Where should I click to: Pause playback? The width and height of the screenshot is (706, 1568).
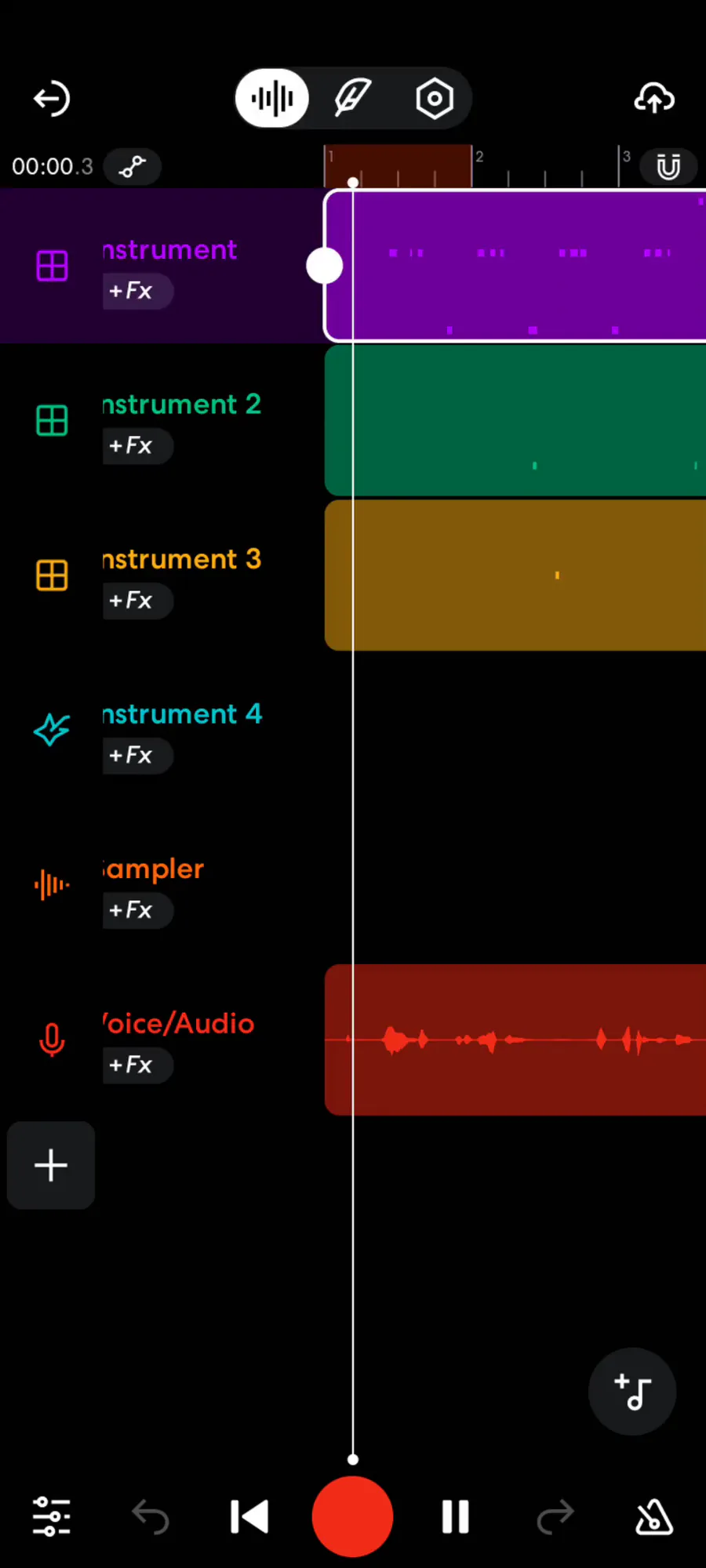pyautogui.click(x=456, y=1516)
